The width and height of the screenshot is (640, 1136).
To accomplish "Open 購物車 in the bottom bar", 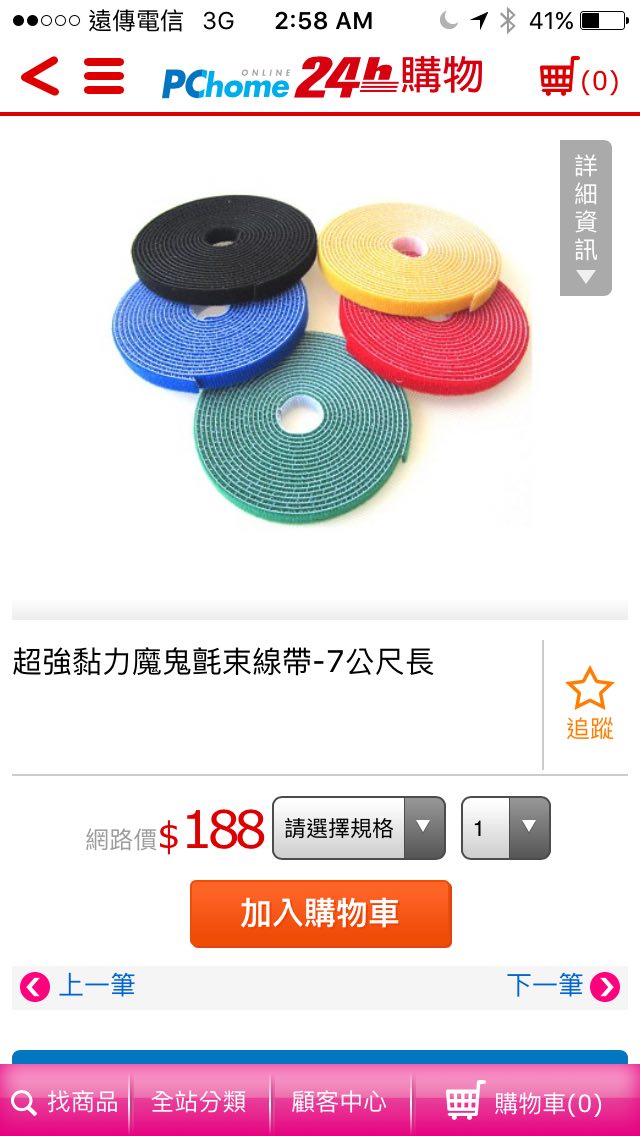I will [x=524, y=1102].
